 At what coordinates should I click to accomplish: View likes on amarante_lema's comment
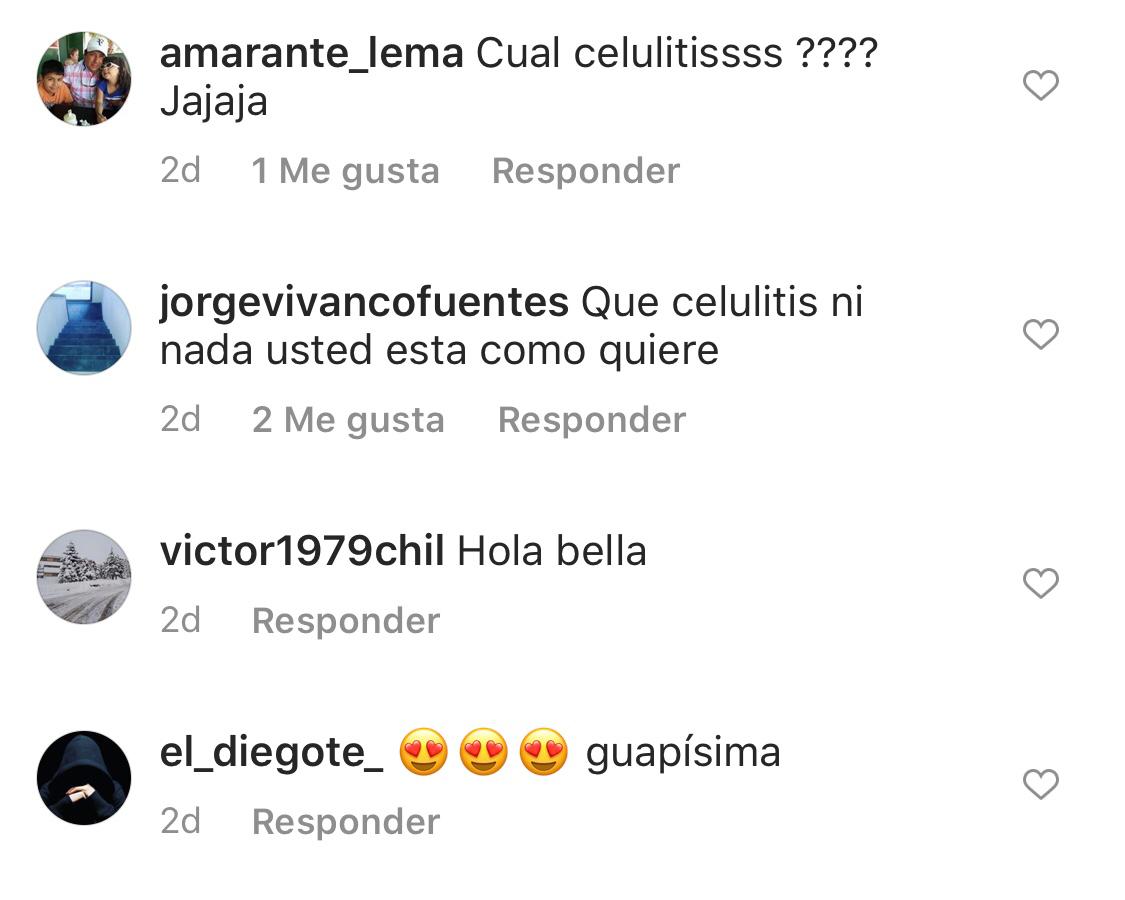pyautogui.click(x=345, y=171)
